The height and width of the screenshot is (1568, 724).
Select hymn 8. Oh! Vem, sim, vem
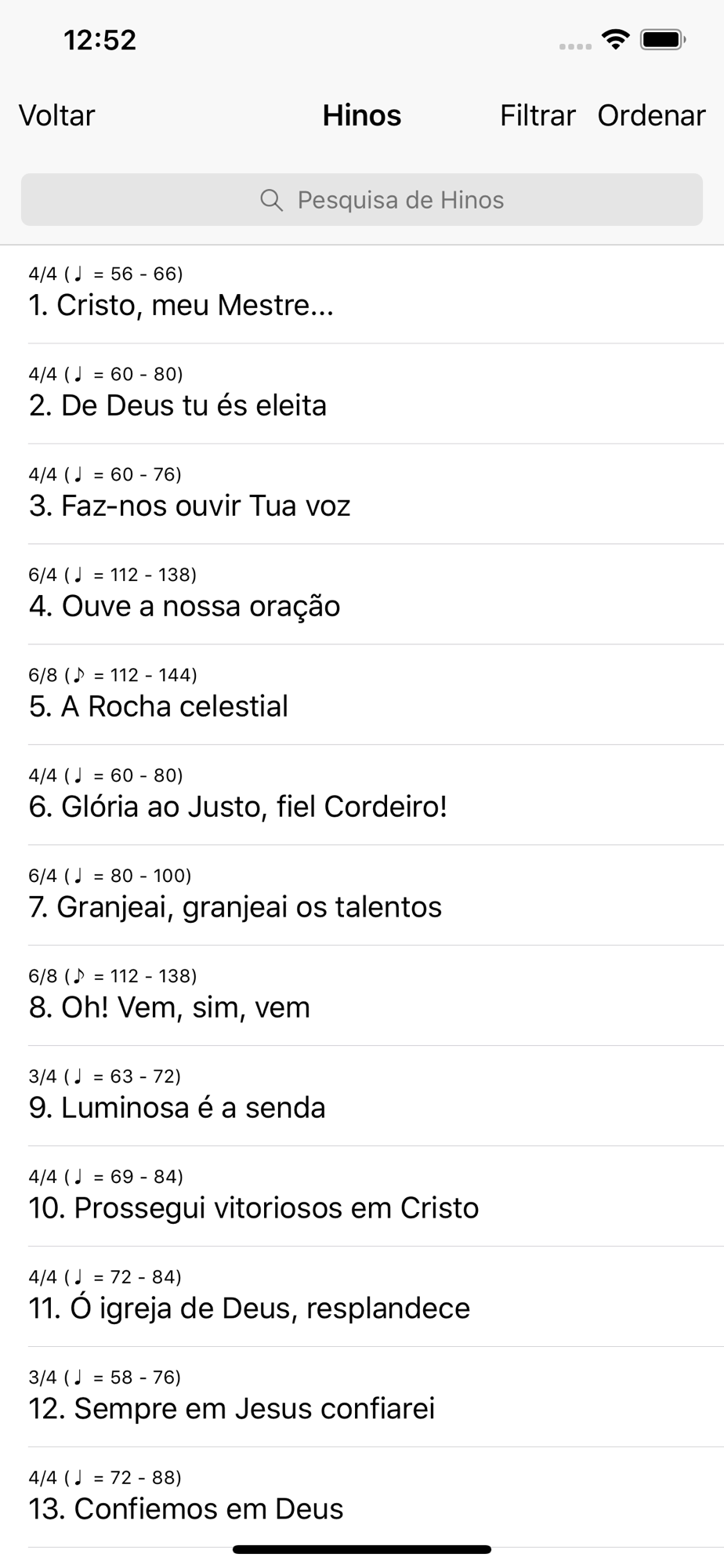pos(362,996)
